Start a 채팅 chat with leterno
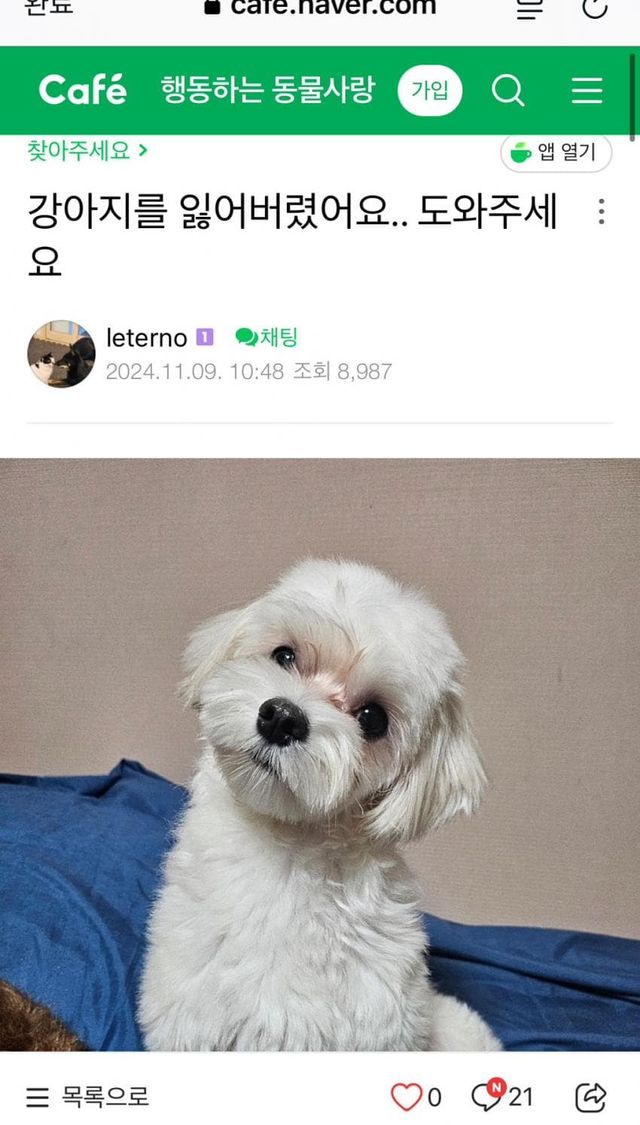 [x=266, y=337]
